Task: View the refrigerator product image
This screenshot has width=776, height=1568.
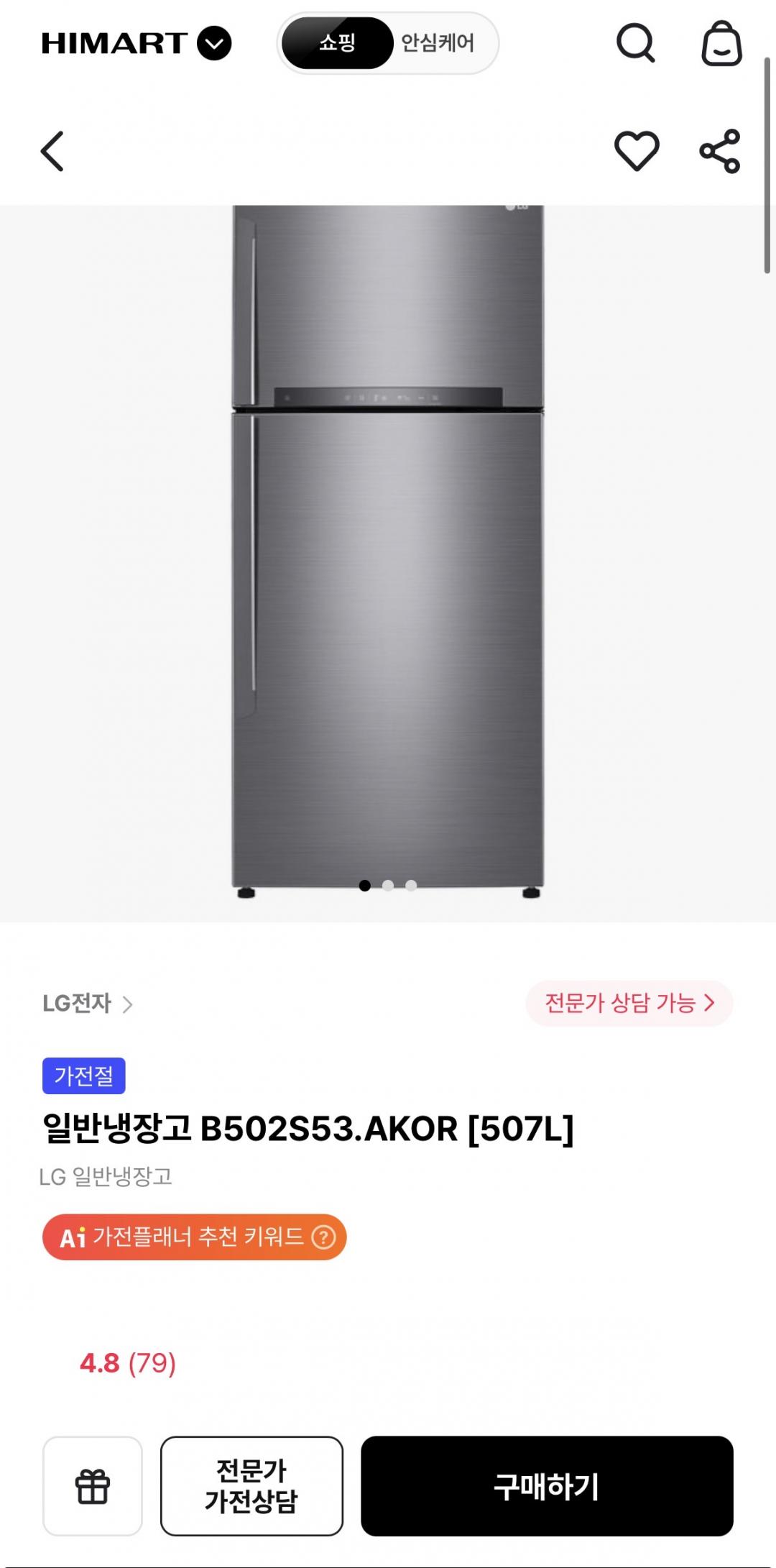Action: coord(388,552)
